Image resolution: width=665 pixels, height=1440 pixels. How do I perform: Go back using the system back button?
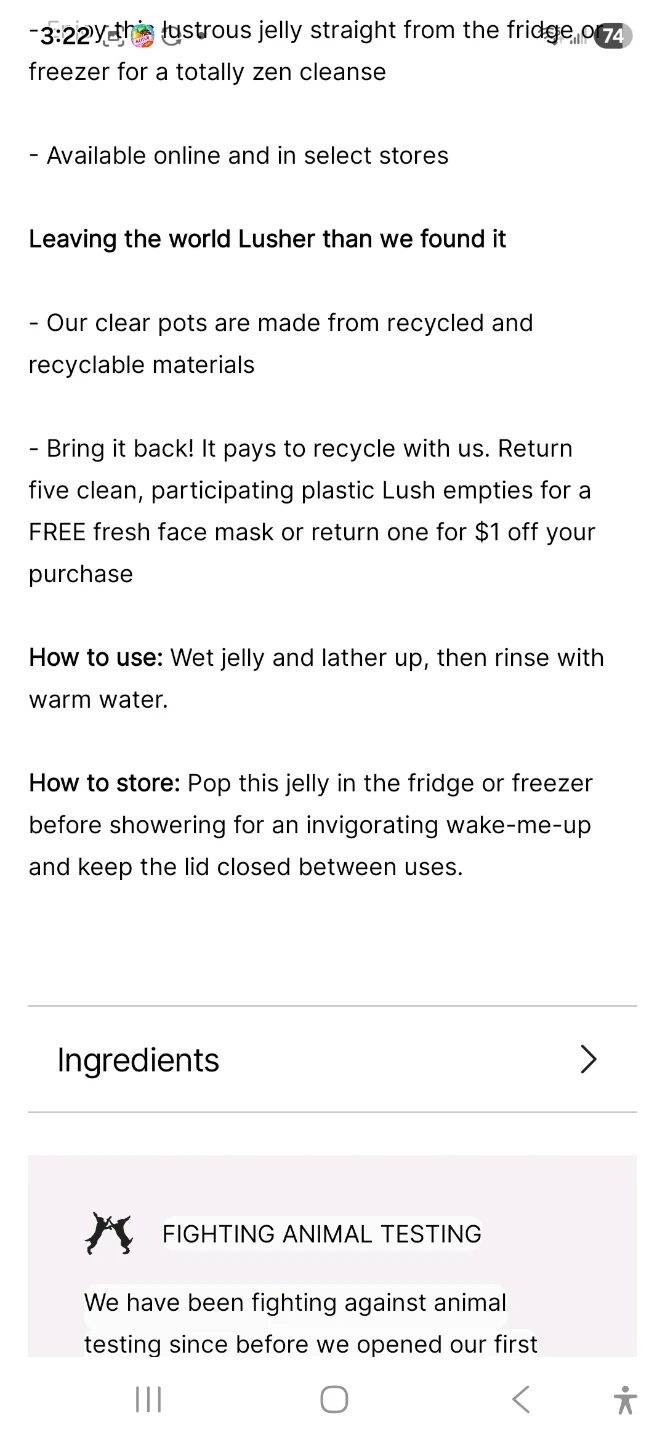click(520, 1399)
